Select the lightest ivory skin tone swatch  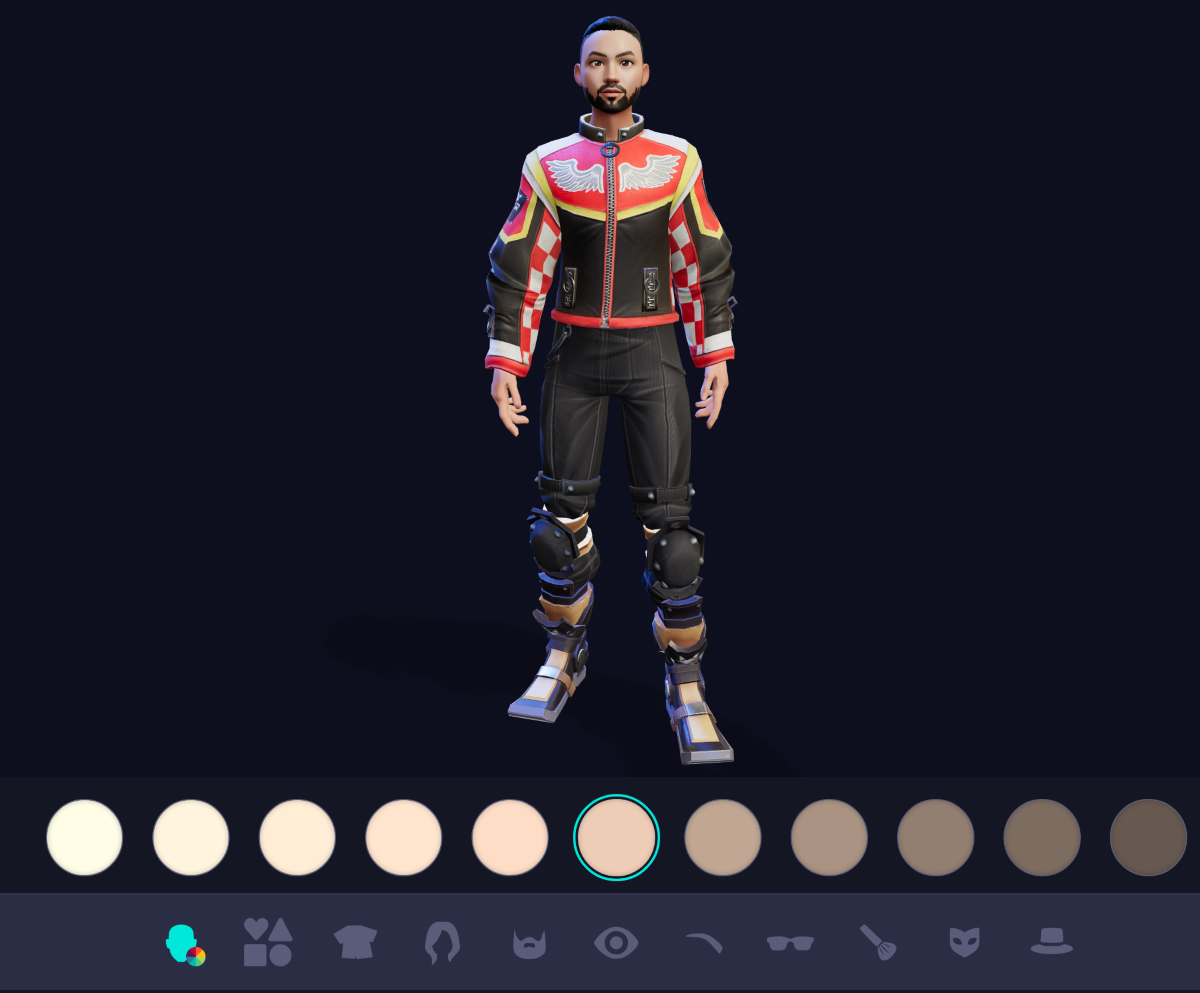(85, 837)
